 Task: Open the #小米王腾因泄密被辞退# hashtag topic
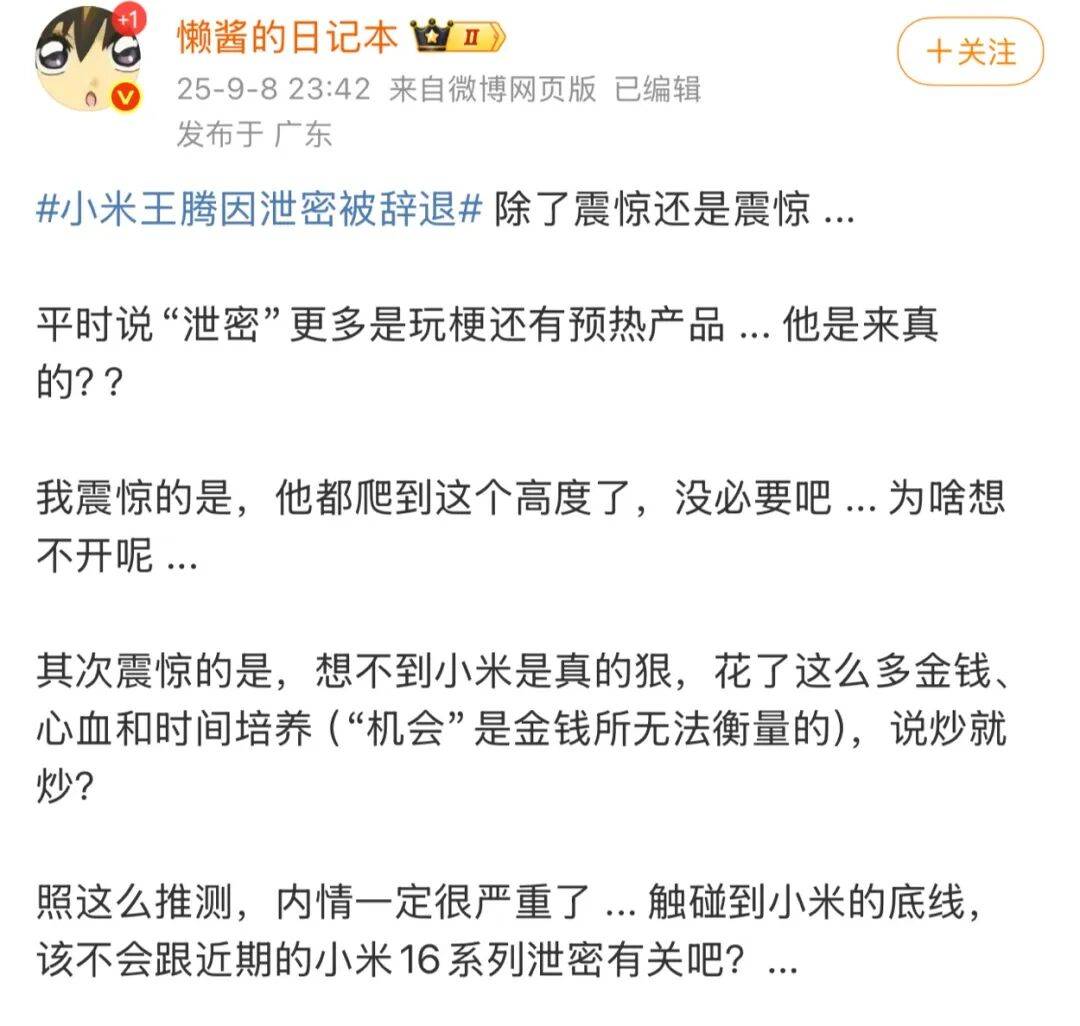click(x=260, y=212)
